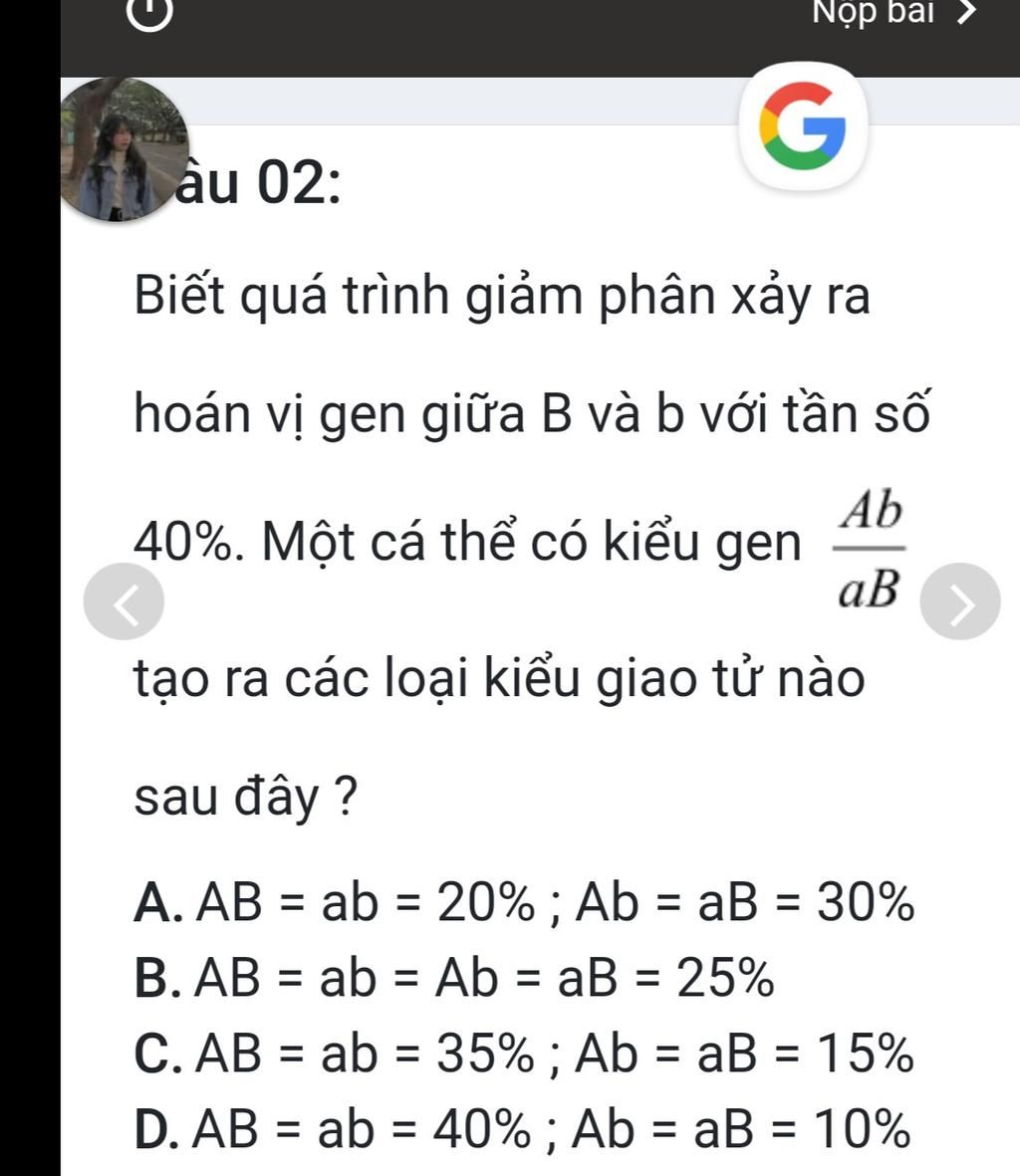The height and width of the screenshot is (1176, 1020).
Task: Select answer C: AB = ab = 35%
Action: [x=523, y=1054]
